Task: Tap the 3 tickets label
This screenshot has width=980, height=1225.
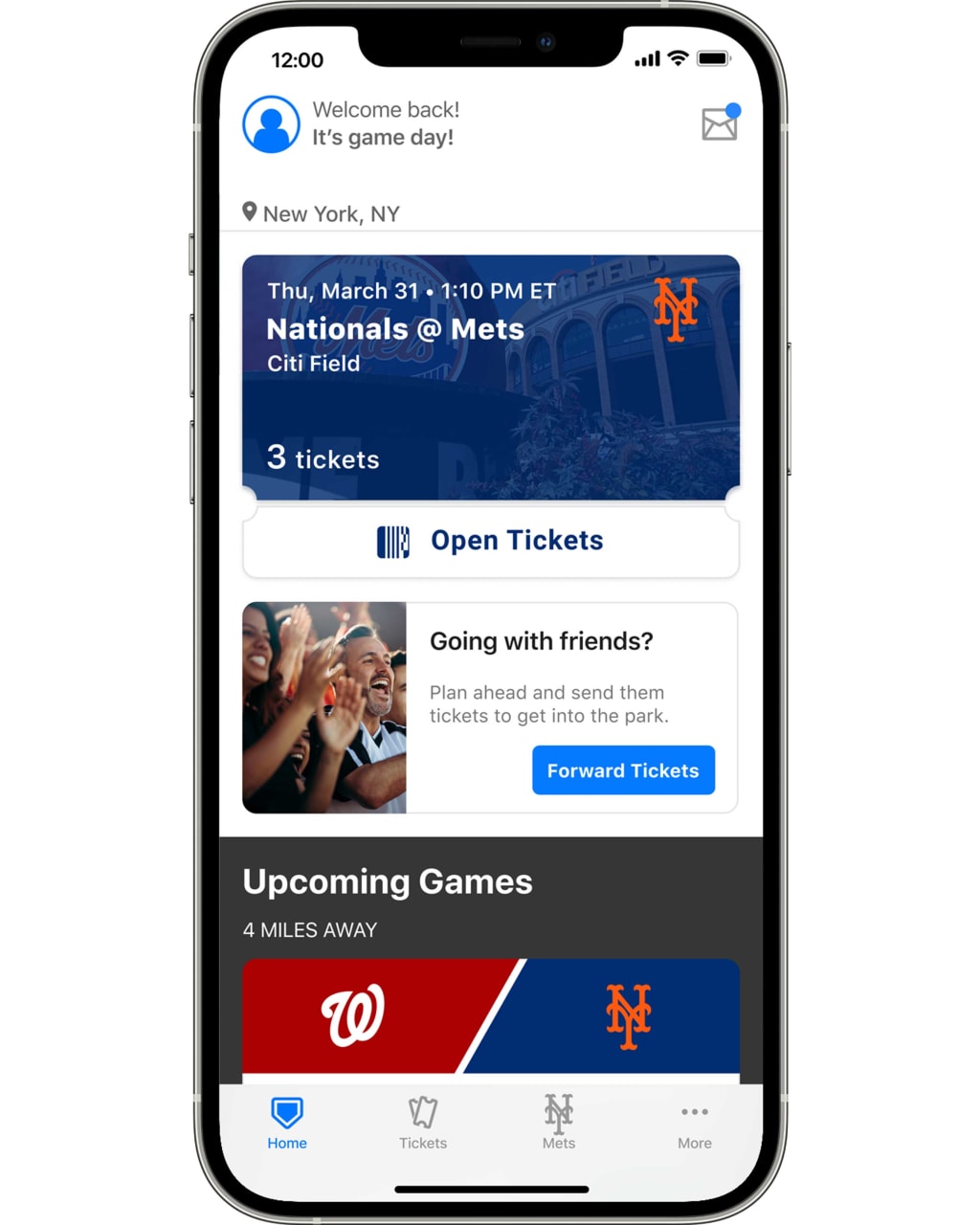Action: pyautogui.click(x=323, y=457)
